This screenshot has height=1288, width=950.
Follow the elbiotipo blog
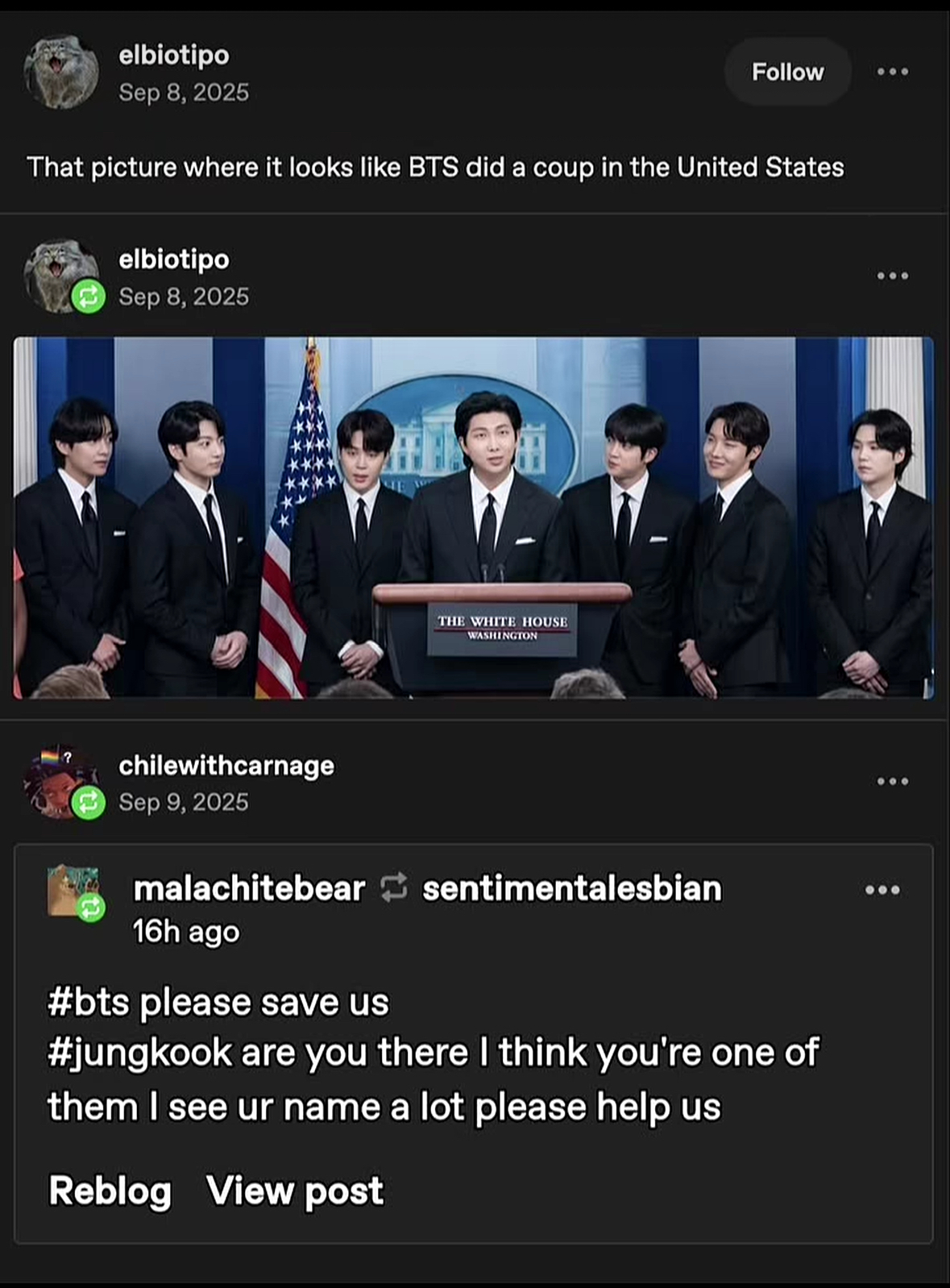pyautogui.click(x=787, y=72)
